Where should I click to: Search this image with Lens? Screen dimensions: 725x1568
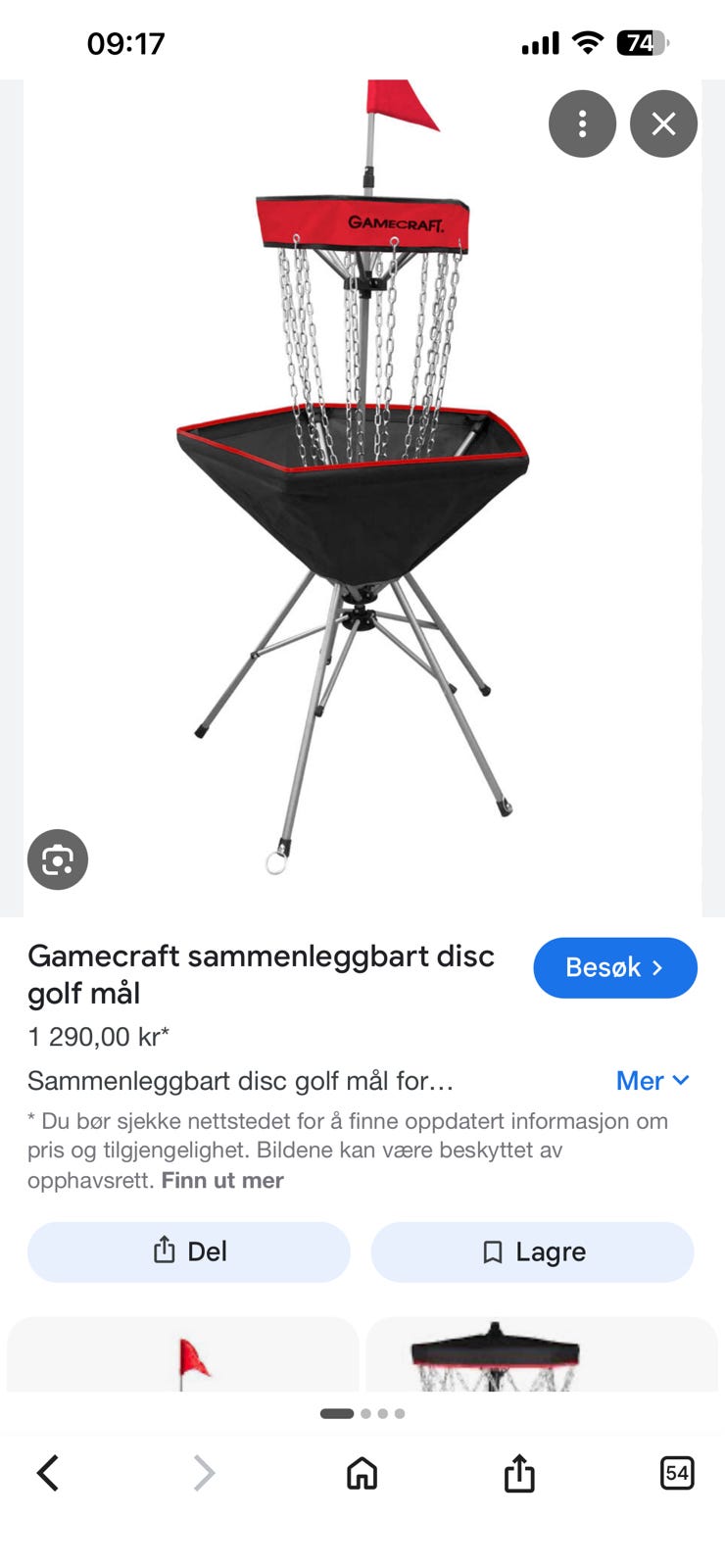pyautogui.click(x=58, y=859)
